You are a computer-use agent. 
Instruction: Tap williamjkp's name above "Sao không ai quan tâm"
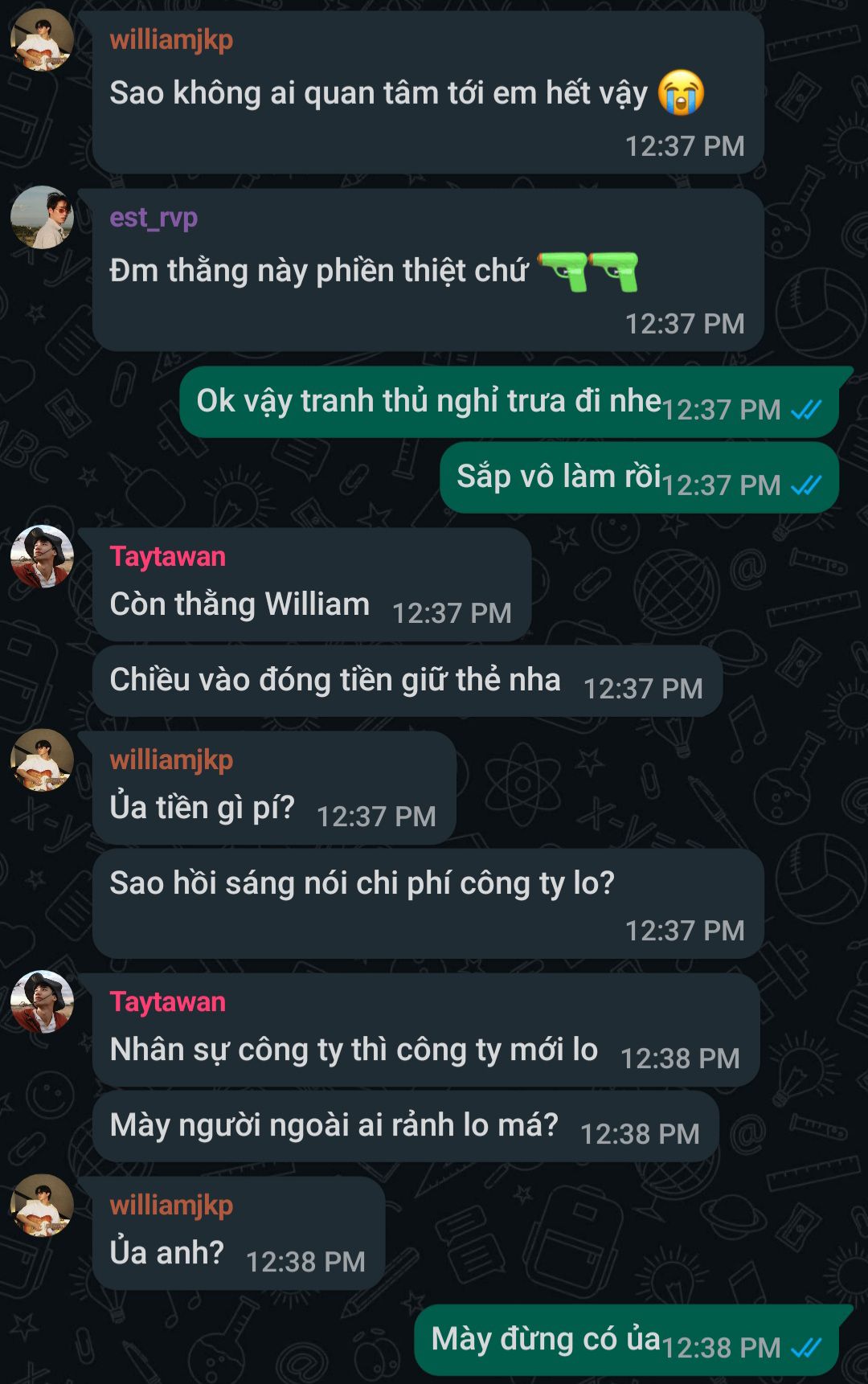pyautogui.click(x=171, y=39)
